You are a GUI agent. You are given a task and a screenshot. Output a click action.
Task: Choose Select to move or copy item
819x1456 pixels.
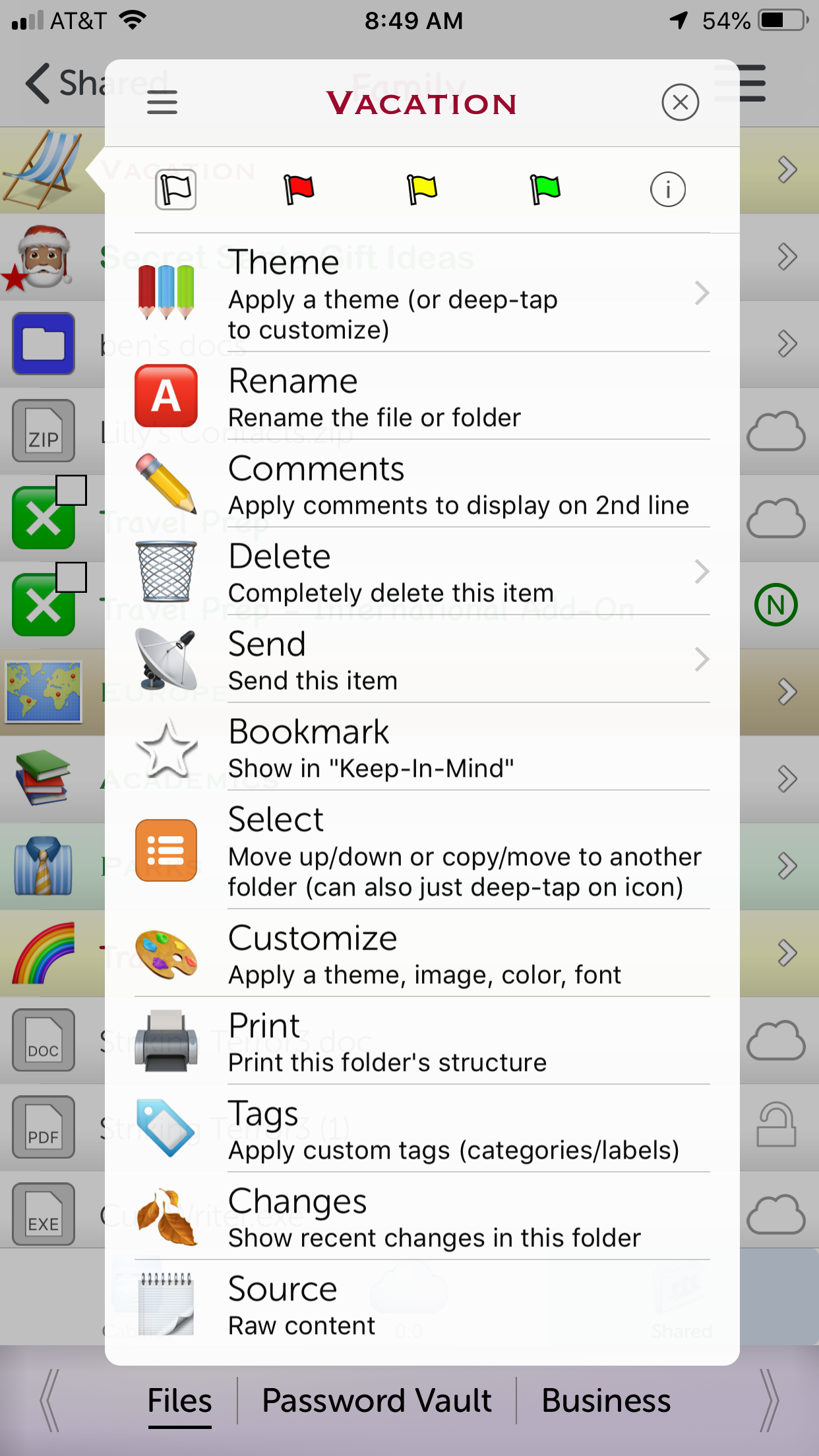[422, 851]
